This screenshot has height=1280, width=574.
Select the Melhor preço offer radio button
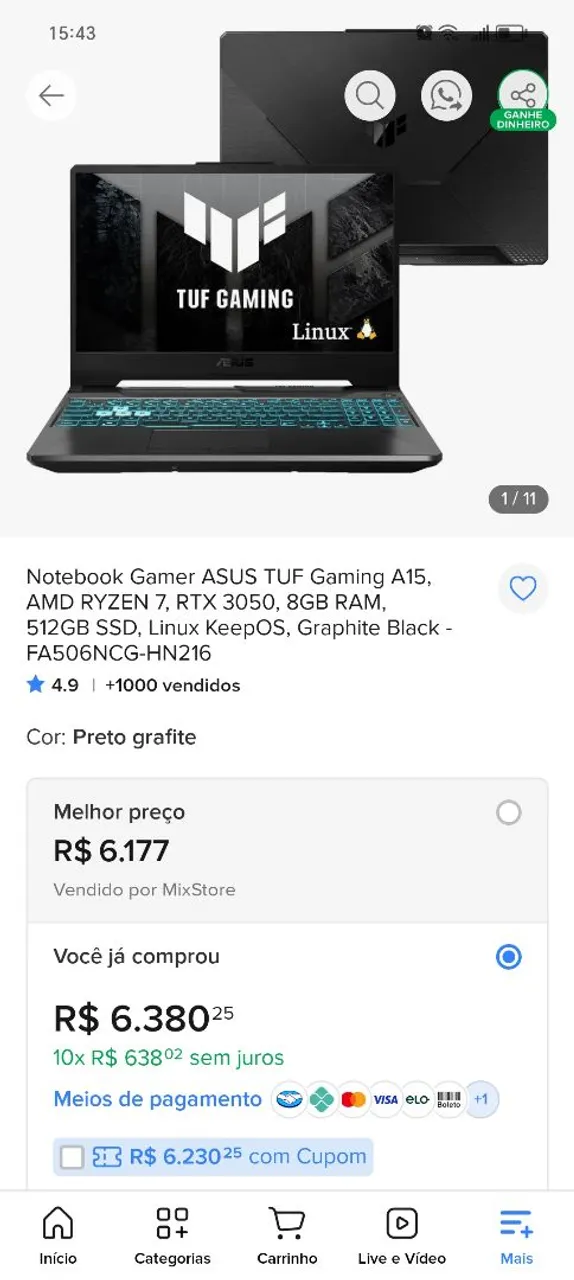pos(509,812)
